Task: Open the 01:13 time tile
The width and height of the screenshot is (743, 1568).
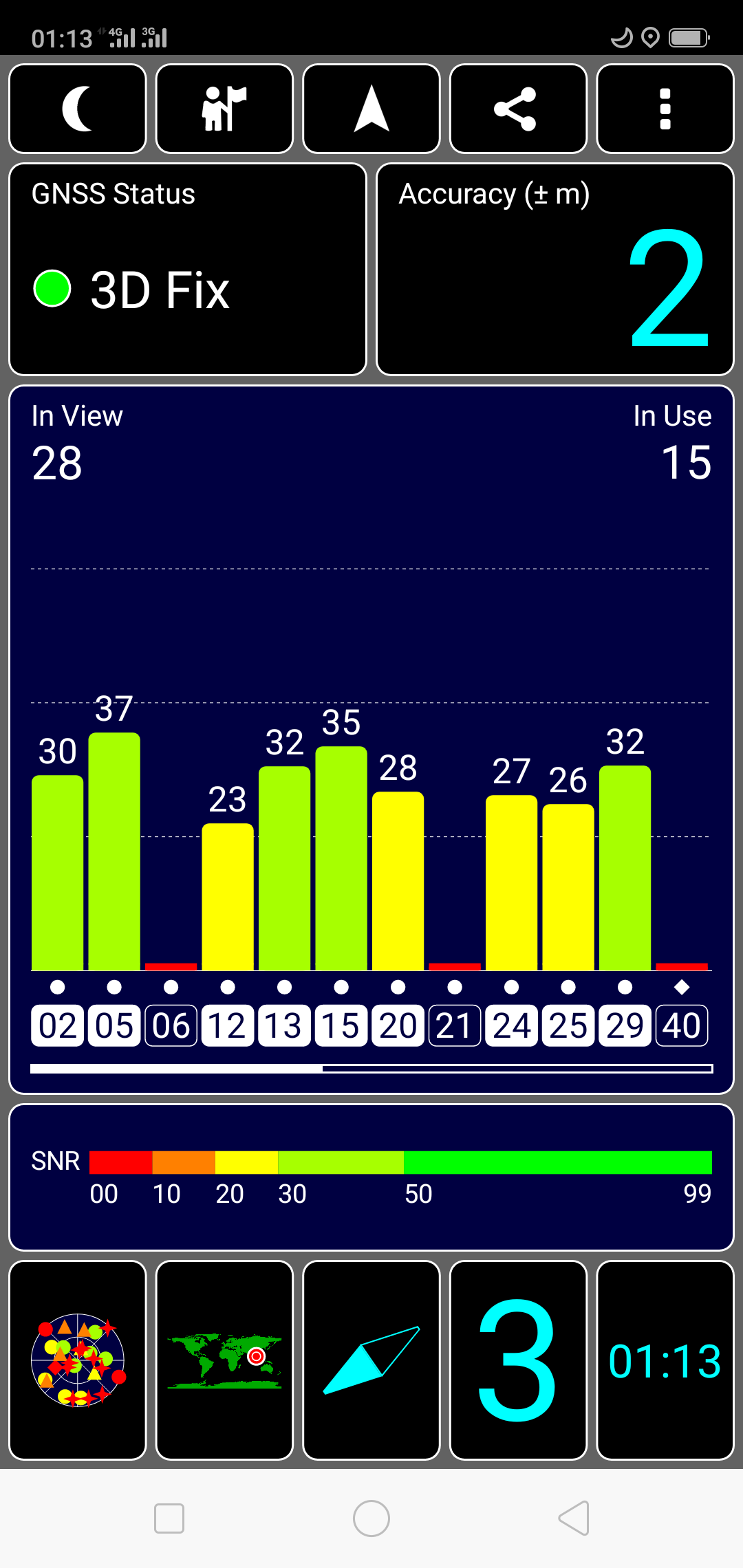Action: point(665,1360)
